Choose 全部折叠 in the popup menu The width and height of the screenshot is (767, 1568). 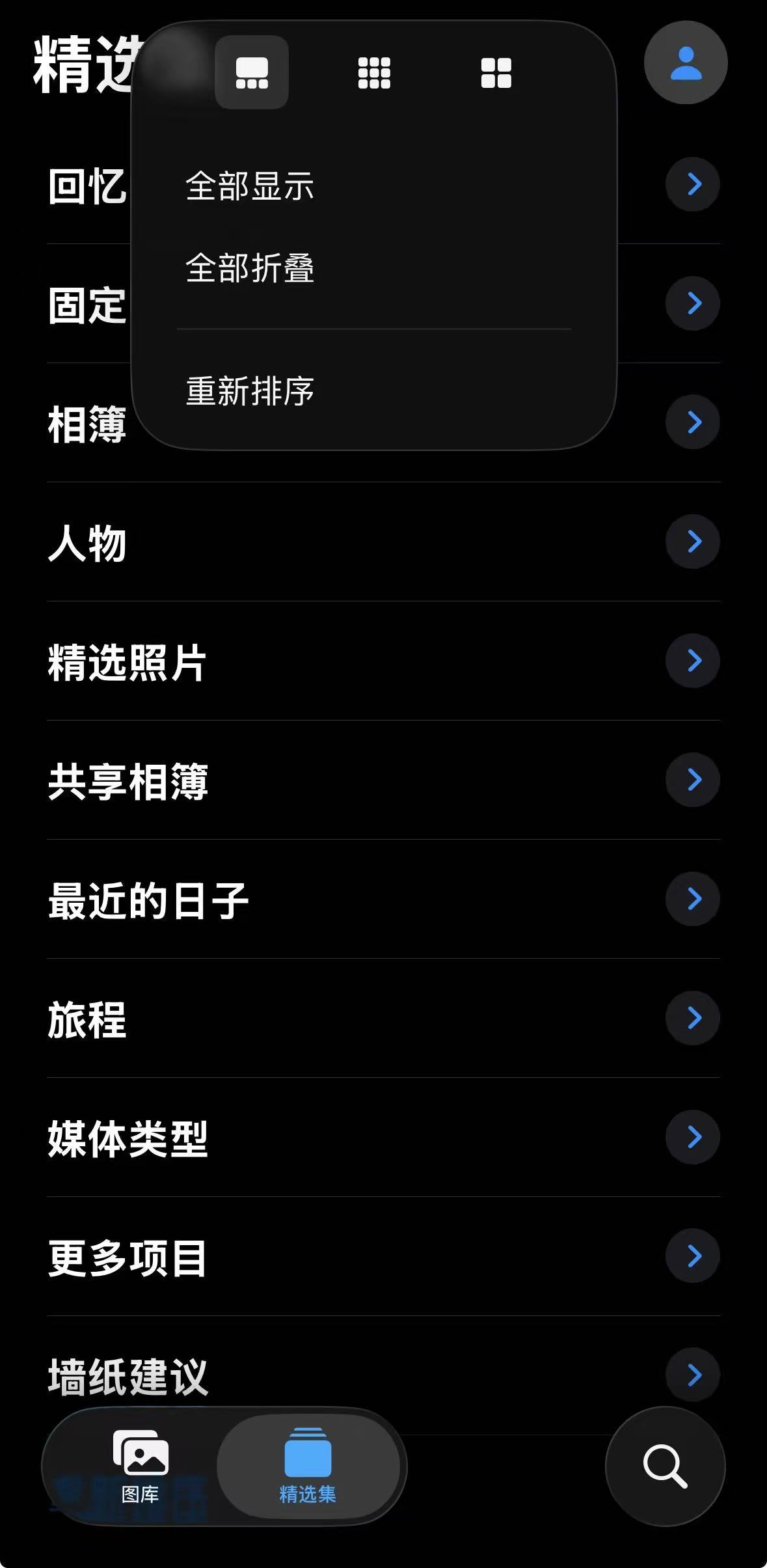[x=250, y=268]
